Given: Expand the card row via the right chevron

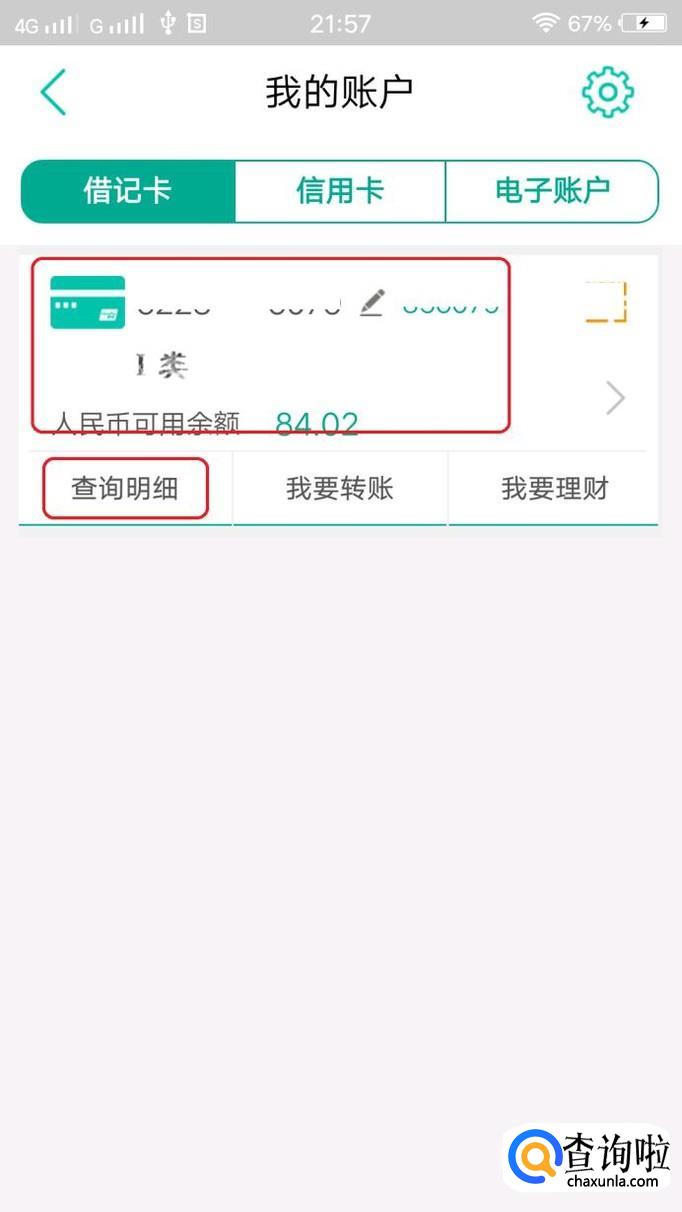Looking at the screenshot, I should pos(616,399).
